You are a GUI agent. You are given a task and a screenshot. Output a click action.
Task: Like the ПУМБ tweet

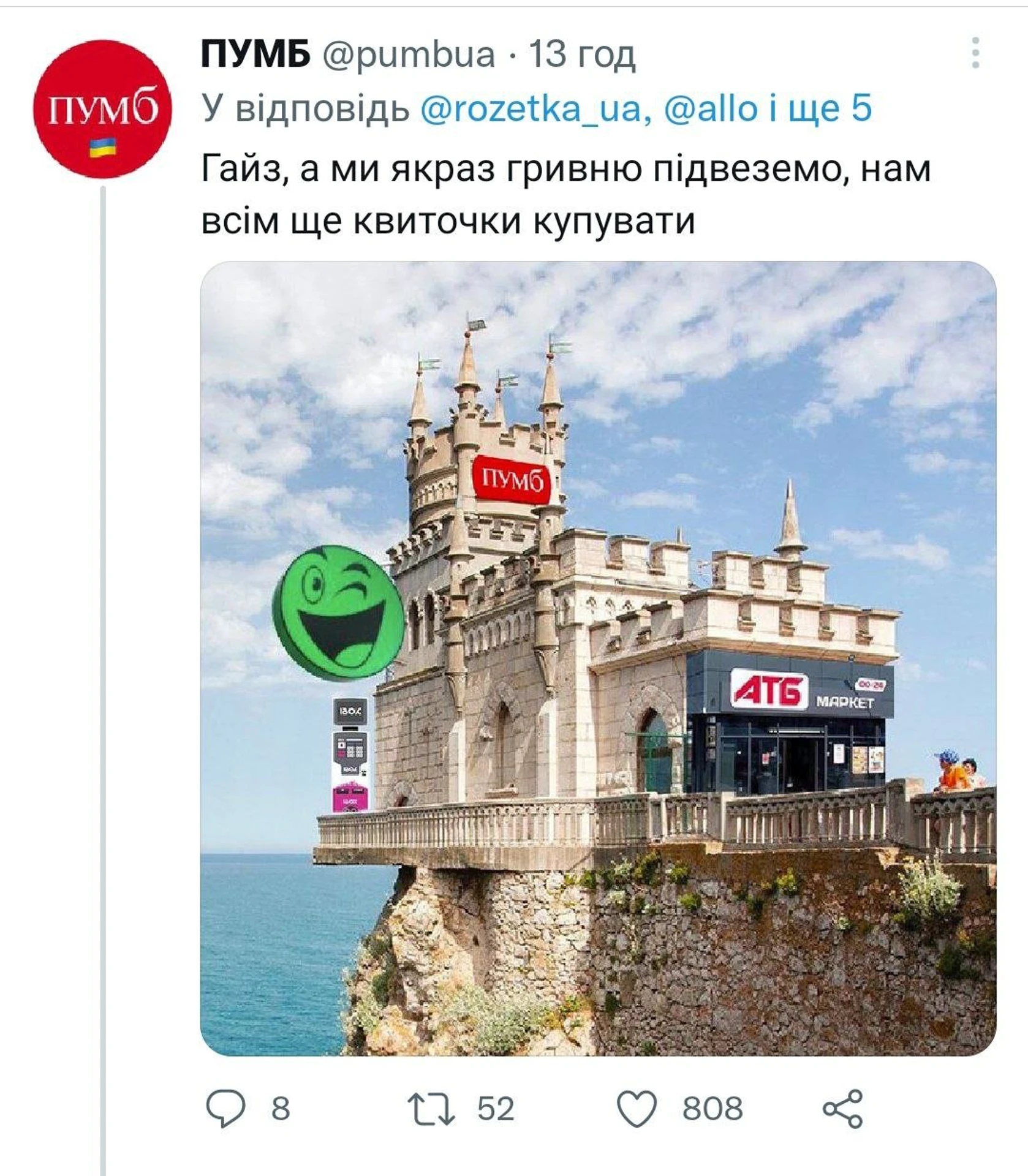[x=637, y=1109]
